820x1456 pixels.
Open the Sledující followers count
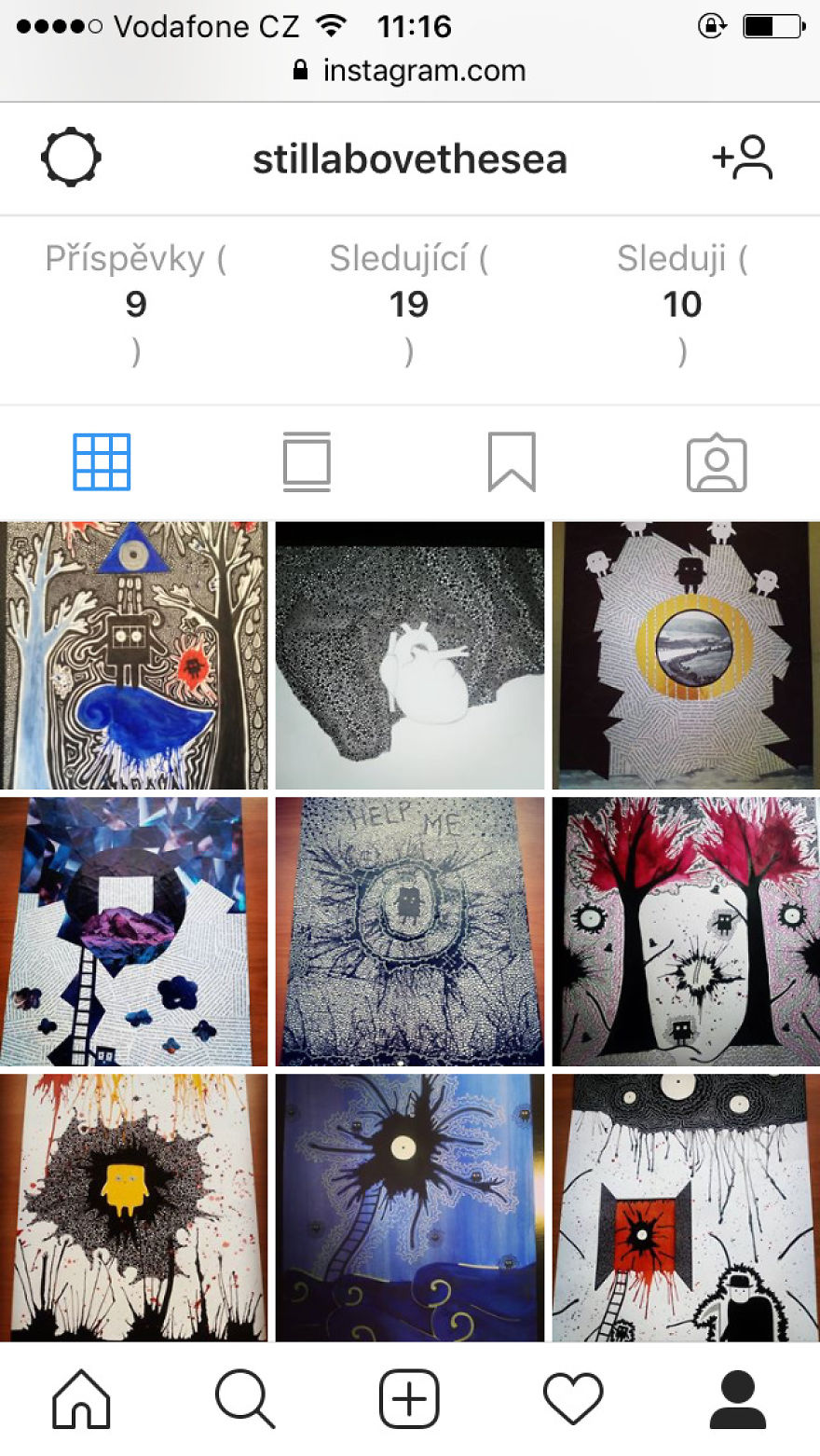[409, 305]
